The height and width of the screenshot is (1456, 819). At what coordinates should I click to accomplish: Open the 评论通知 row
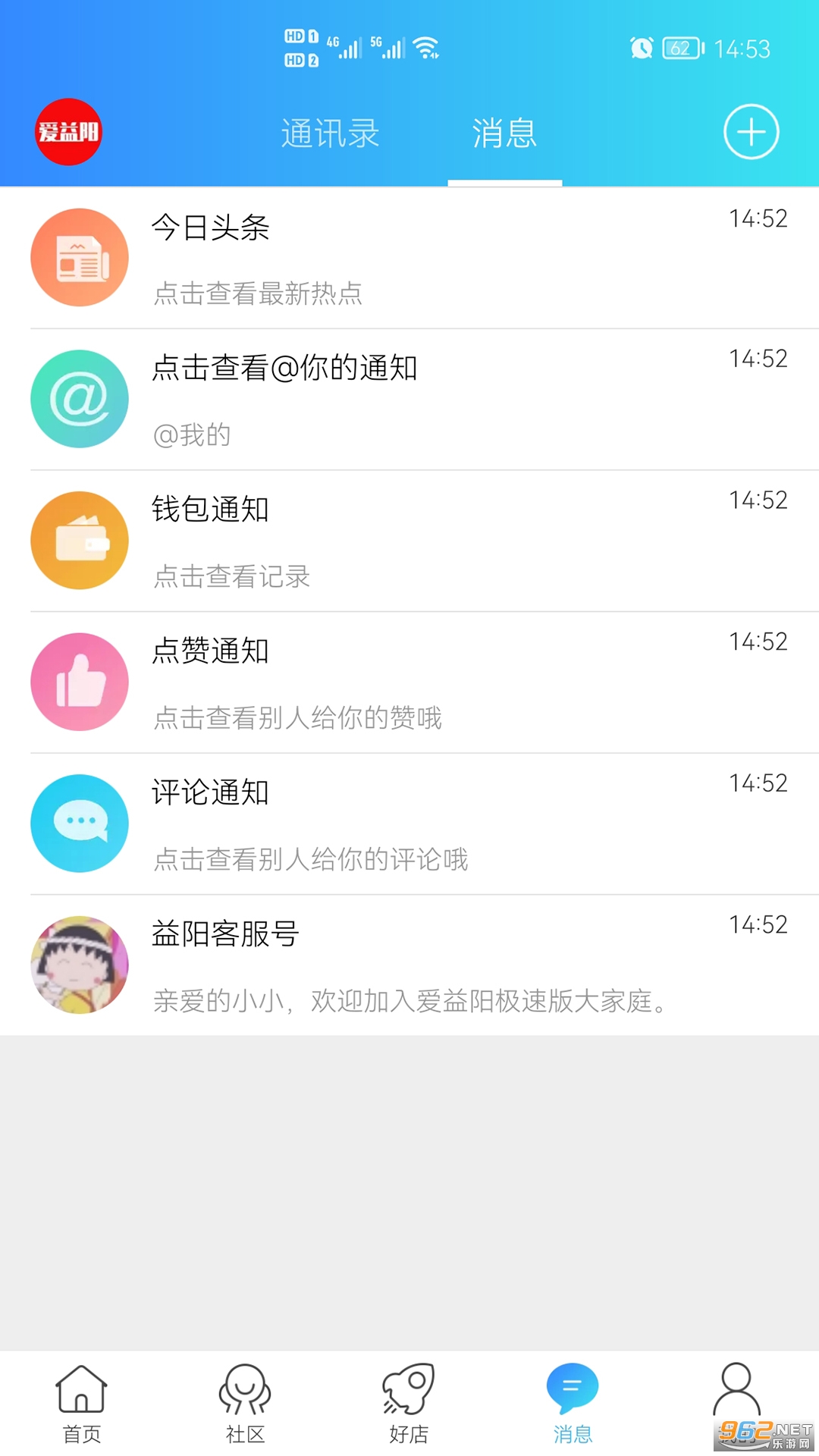409,824
